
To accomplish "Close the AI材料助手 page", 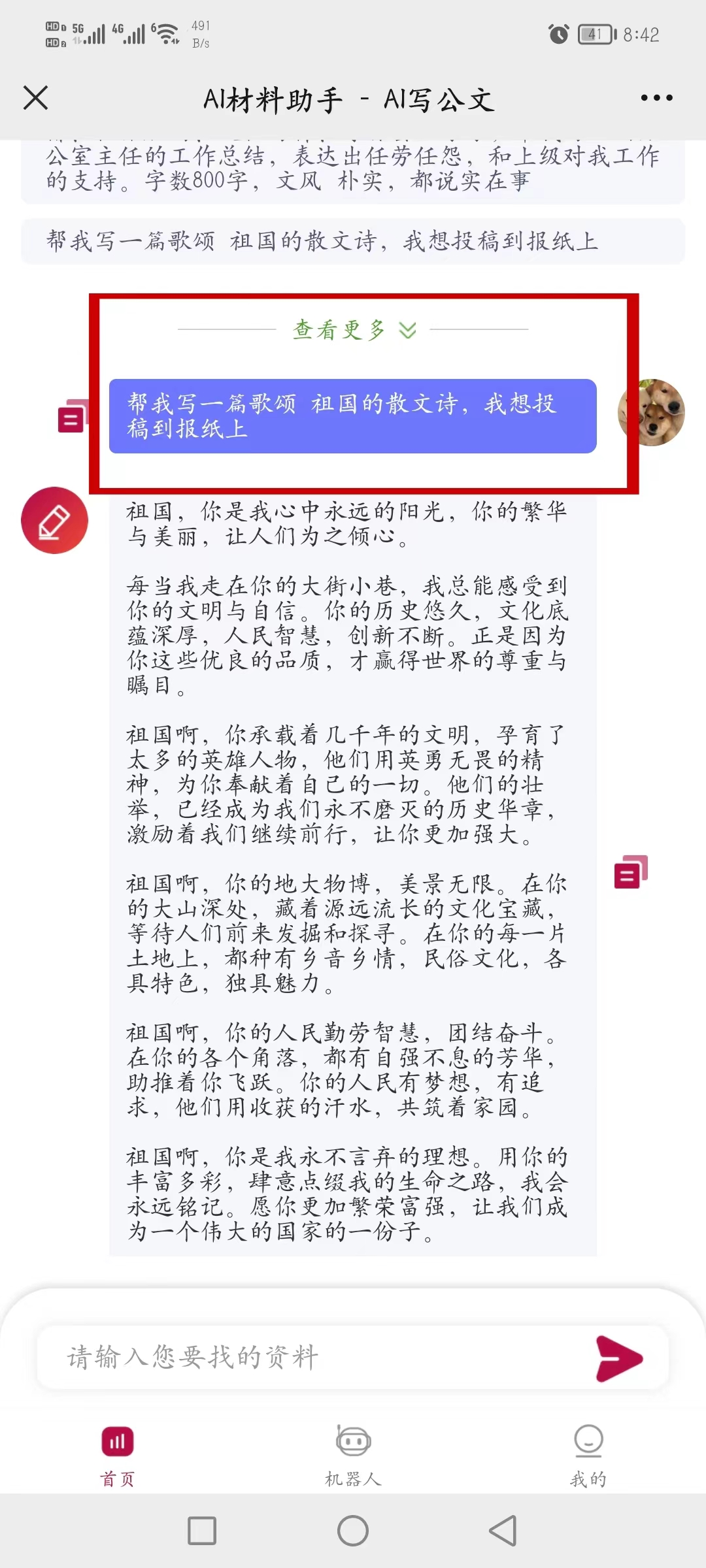I will pos(36,98).
